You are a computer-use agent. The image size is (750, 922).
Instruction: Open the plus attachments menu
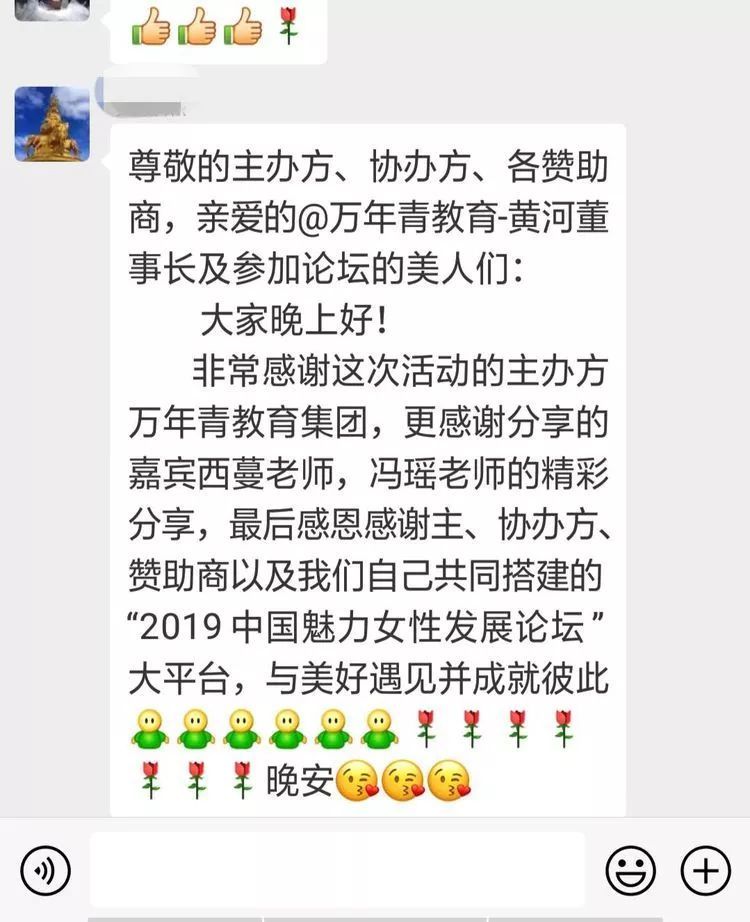705,870
